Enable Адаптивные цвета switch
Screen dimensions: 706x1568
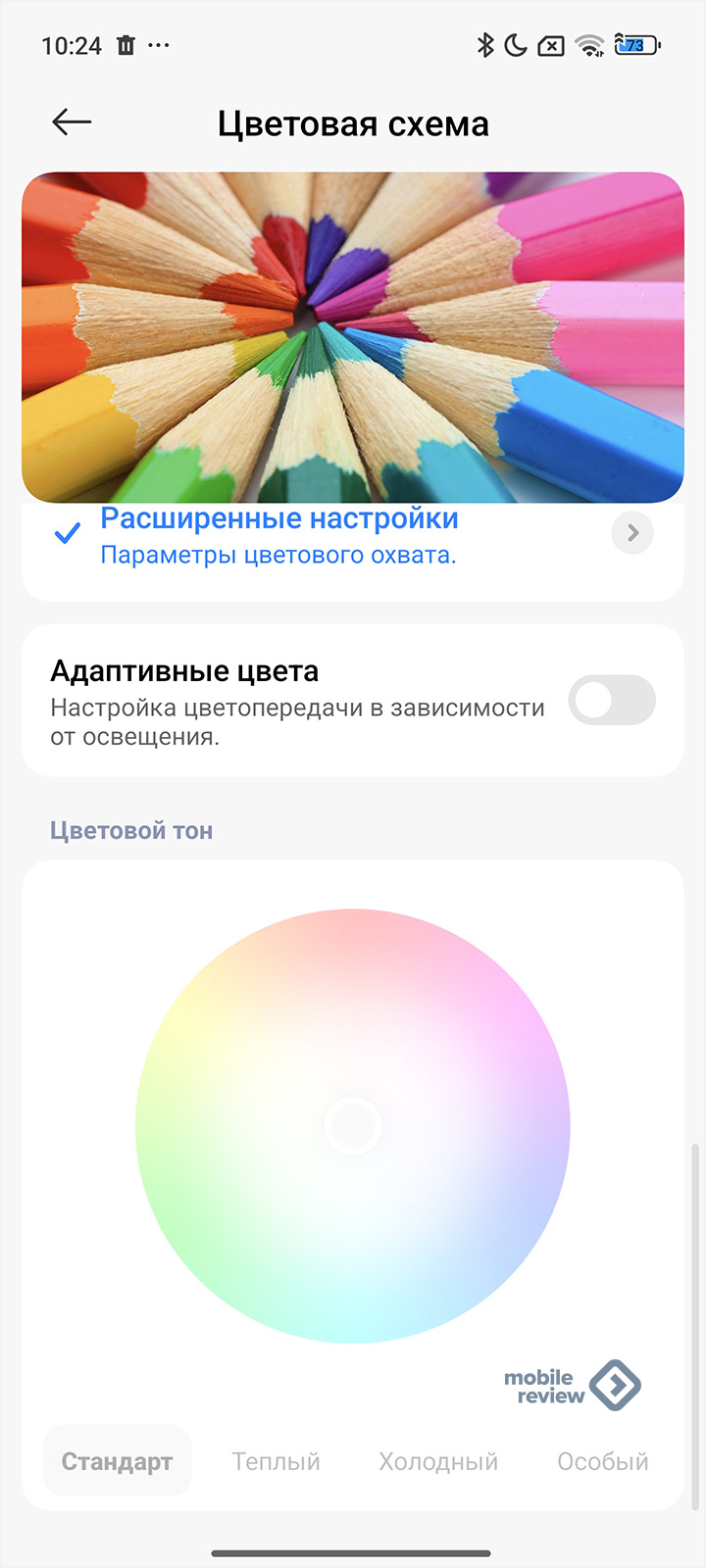coord(611,701)
